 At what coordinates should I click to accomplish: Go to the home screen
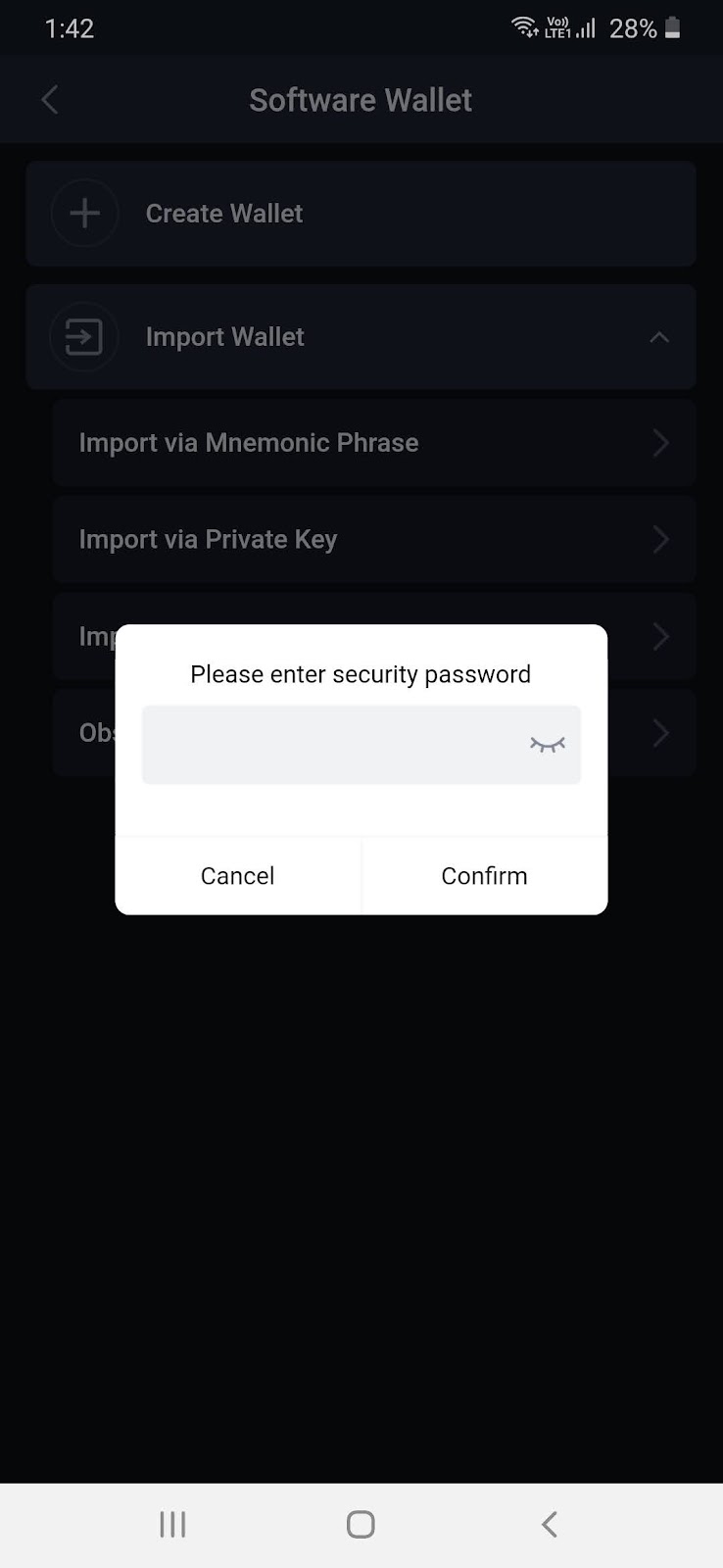coord(361,1524)
